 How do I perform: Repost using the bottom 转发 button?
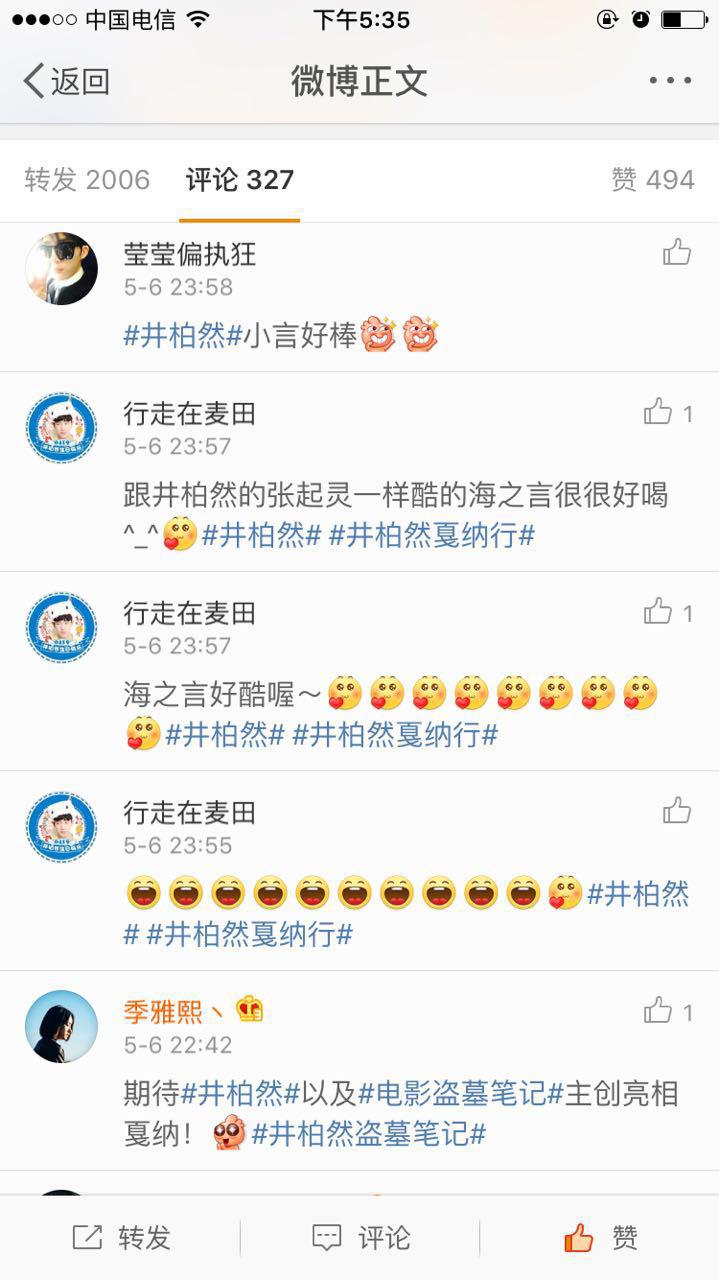click(x=121, y=1238)
